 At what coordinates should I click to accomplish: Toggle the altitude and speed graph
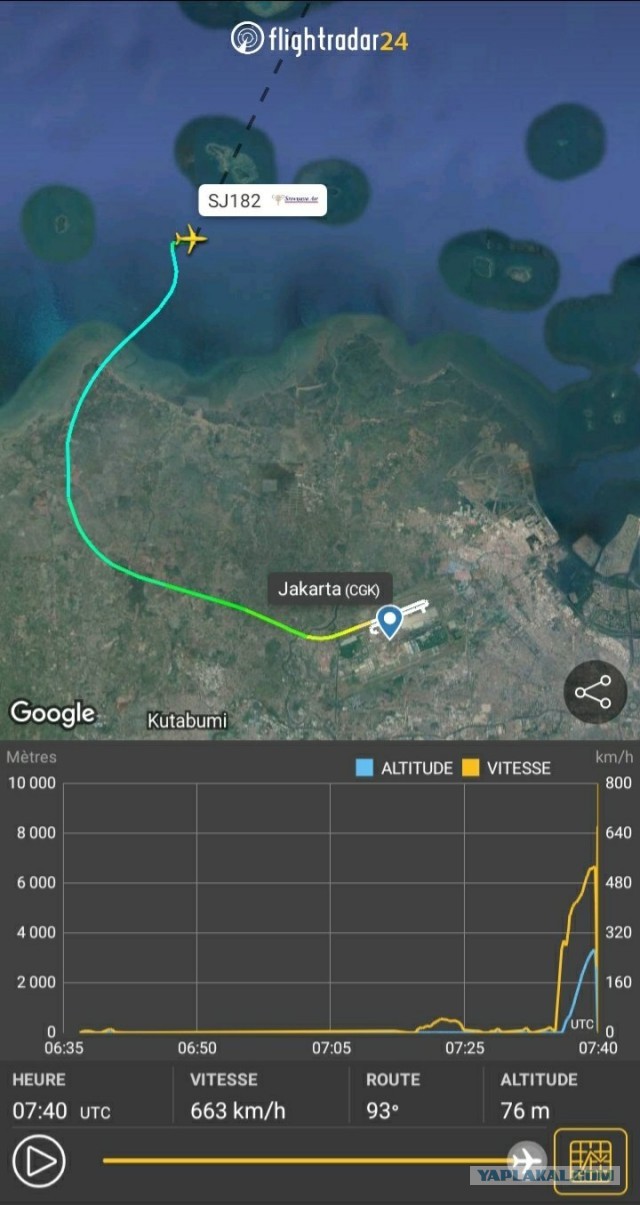(x=590, y=1161)
